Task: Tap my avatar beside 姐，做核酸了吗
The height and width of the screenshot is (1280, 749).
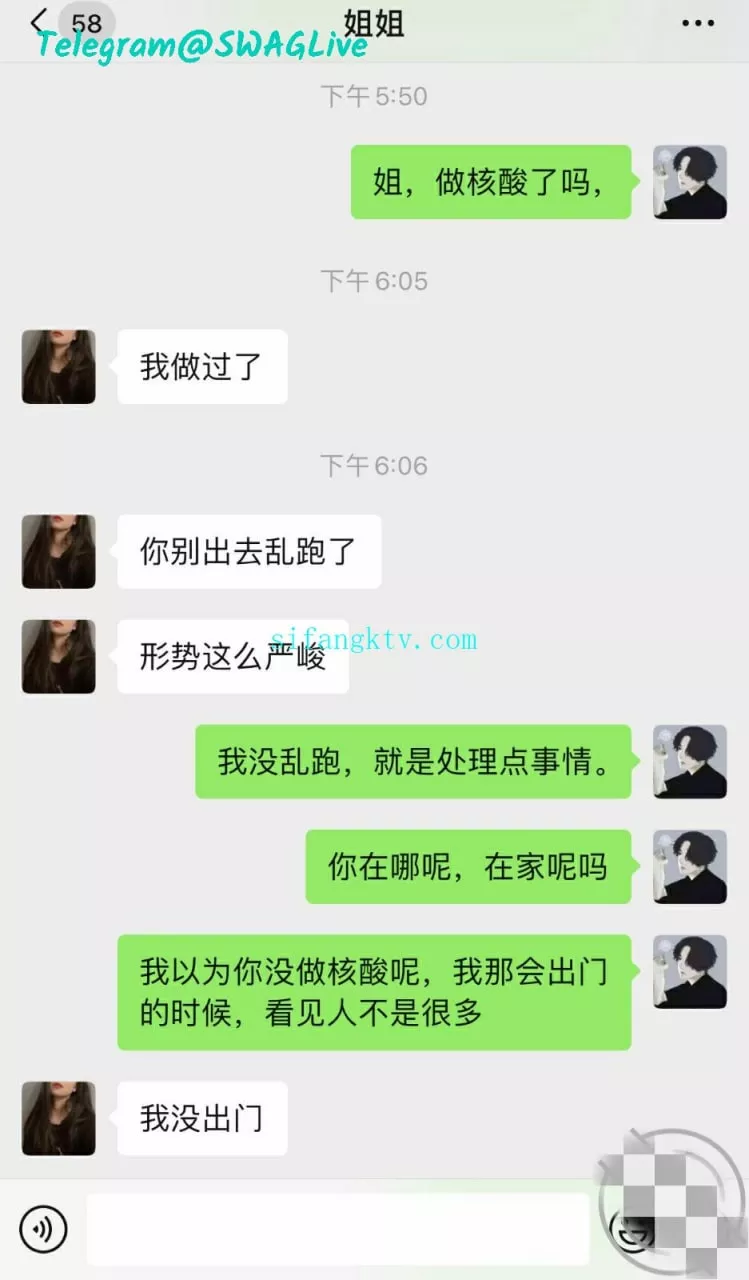Action: (689, 182)
